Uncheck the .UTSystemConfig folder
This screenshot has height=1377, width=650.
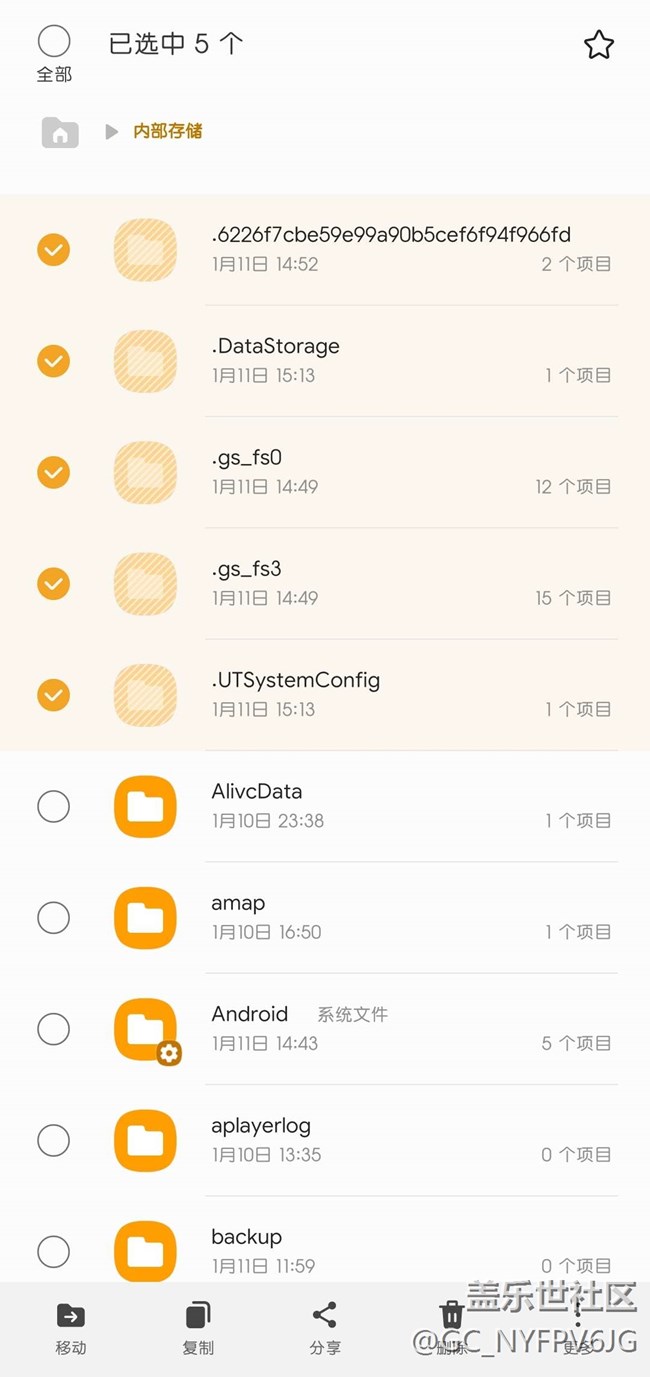[x=54, y=694]
